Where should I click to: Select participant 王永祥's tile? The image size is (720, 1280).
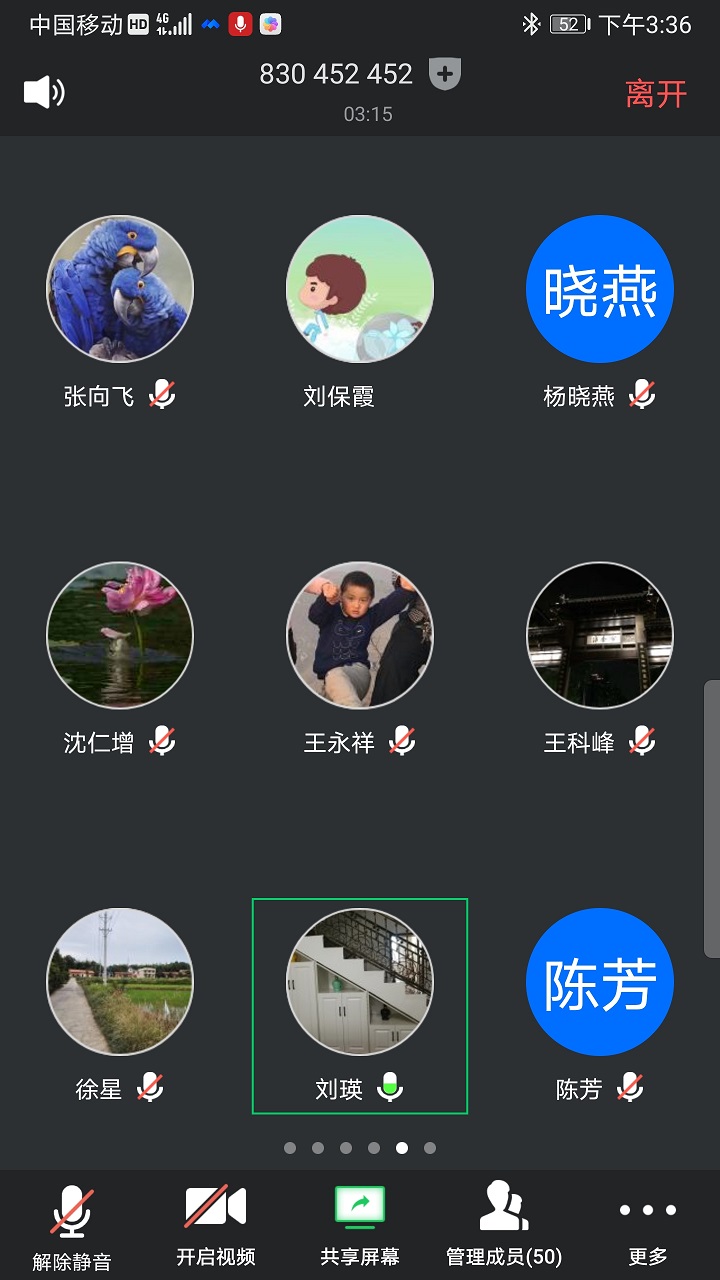[x=360, y=636]
